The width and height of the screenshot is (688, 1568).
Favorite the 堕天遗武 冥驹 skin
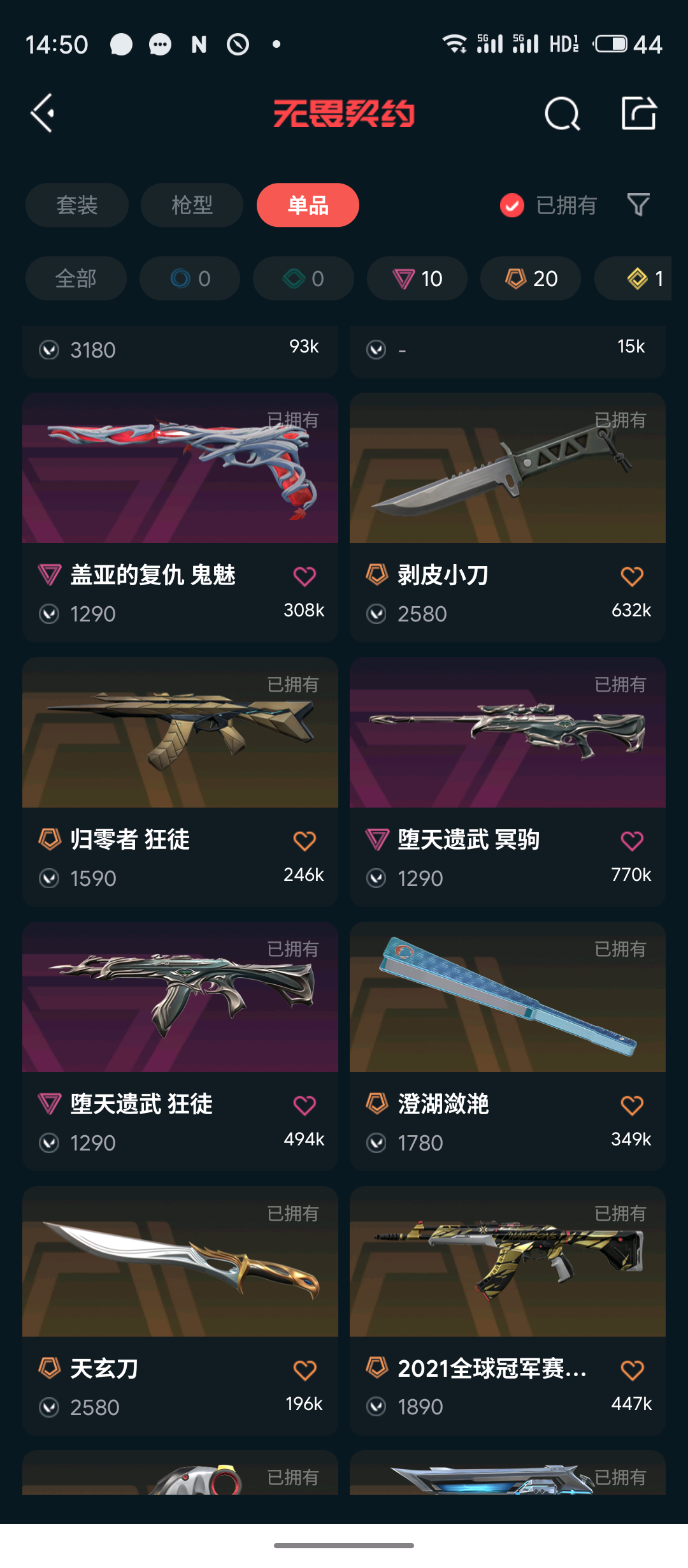[x=632, y=841]
